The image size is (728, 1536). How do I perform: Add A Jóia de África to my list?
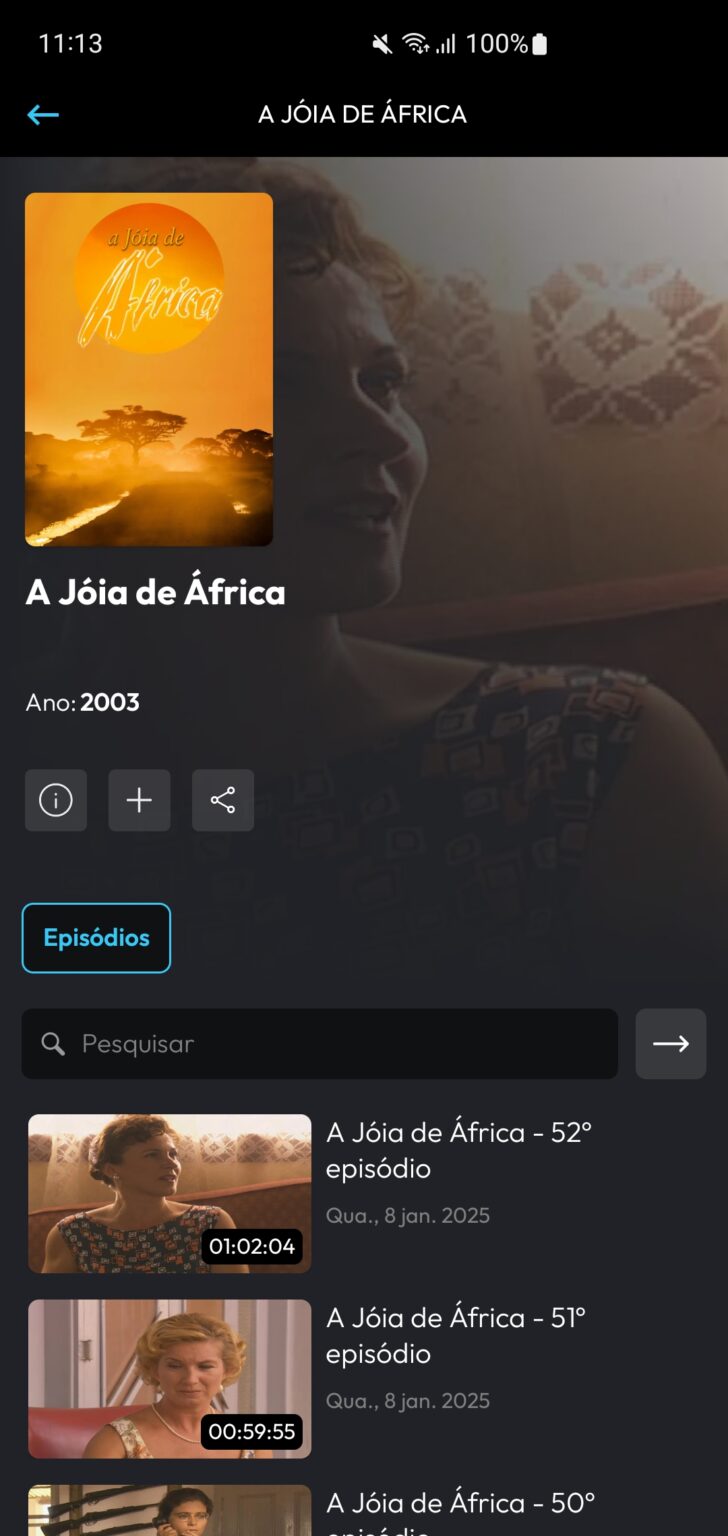139,800
